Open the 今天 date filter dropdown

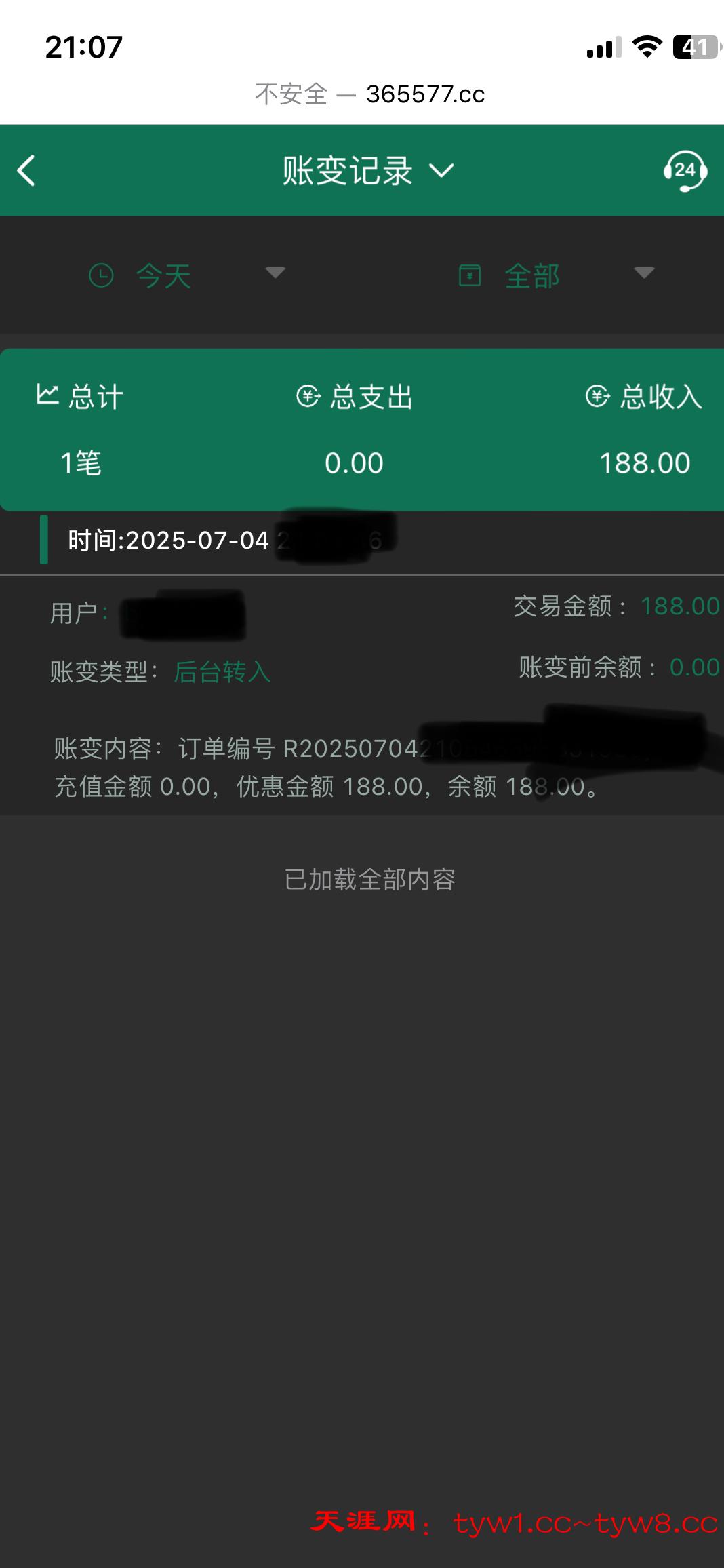pos(186,275)
